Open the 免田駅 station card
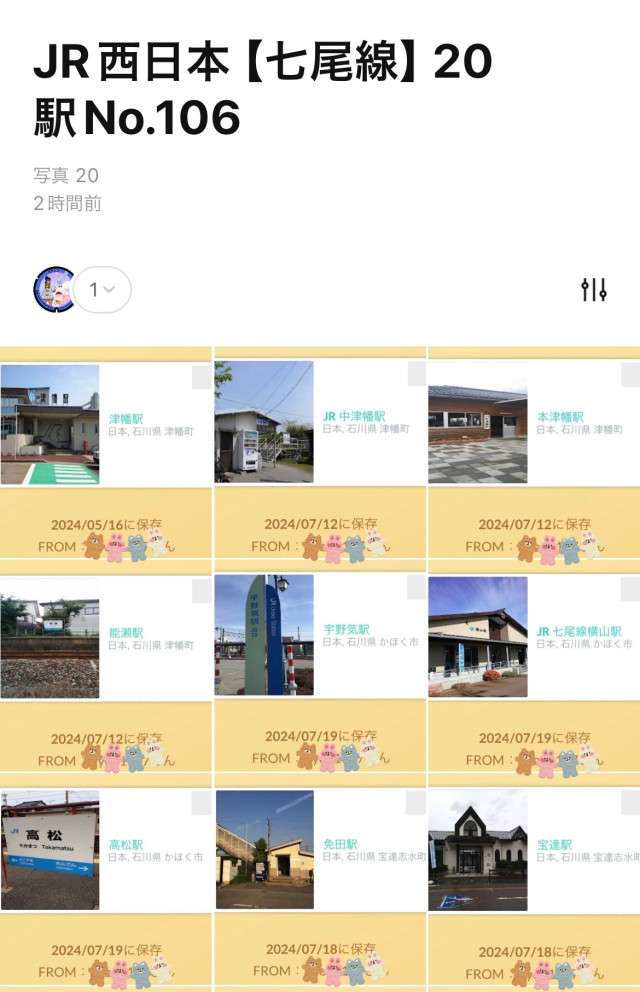This screenshot has width=640, height=992. [x=264, y=850]
